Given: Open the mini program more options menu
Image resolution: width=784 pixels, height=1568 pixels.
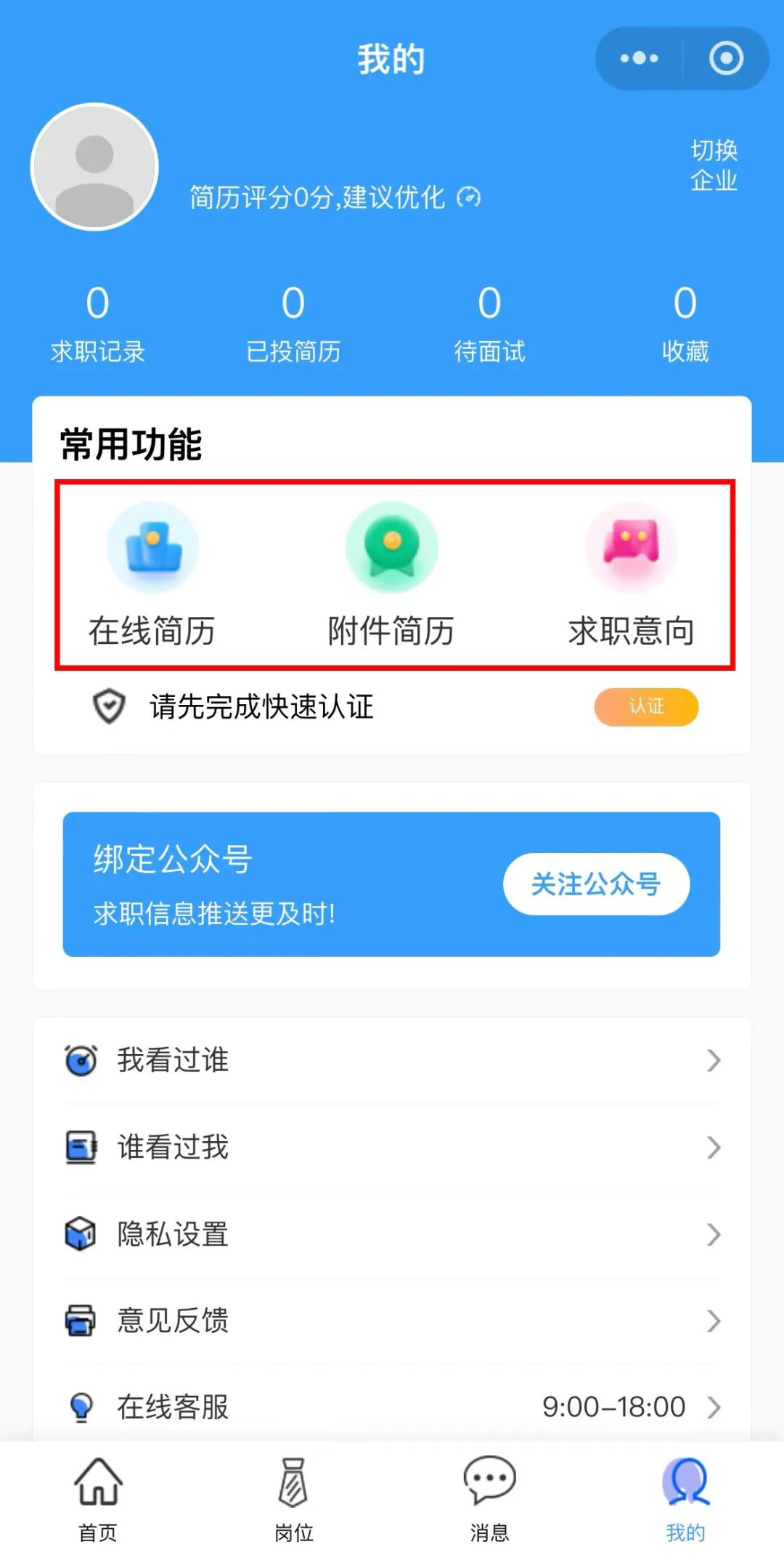Looking at the screenshot, I should 640,58.
